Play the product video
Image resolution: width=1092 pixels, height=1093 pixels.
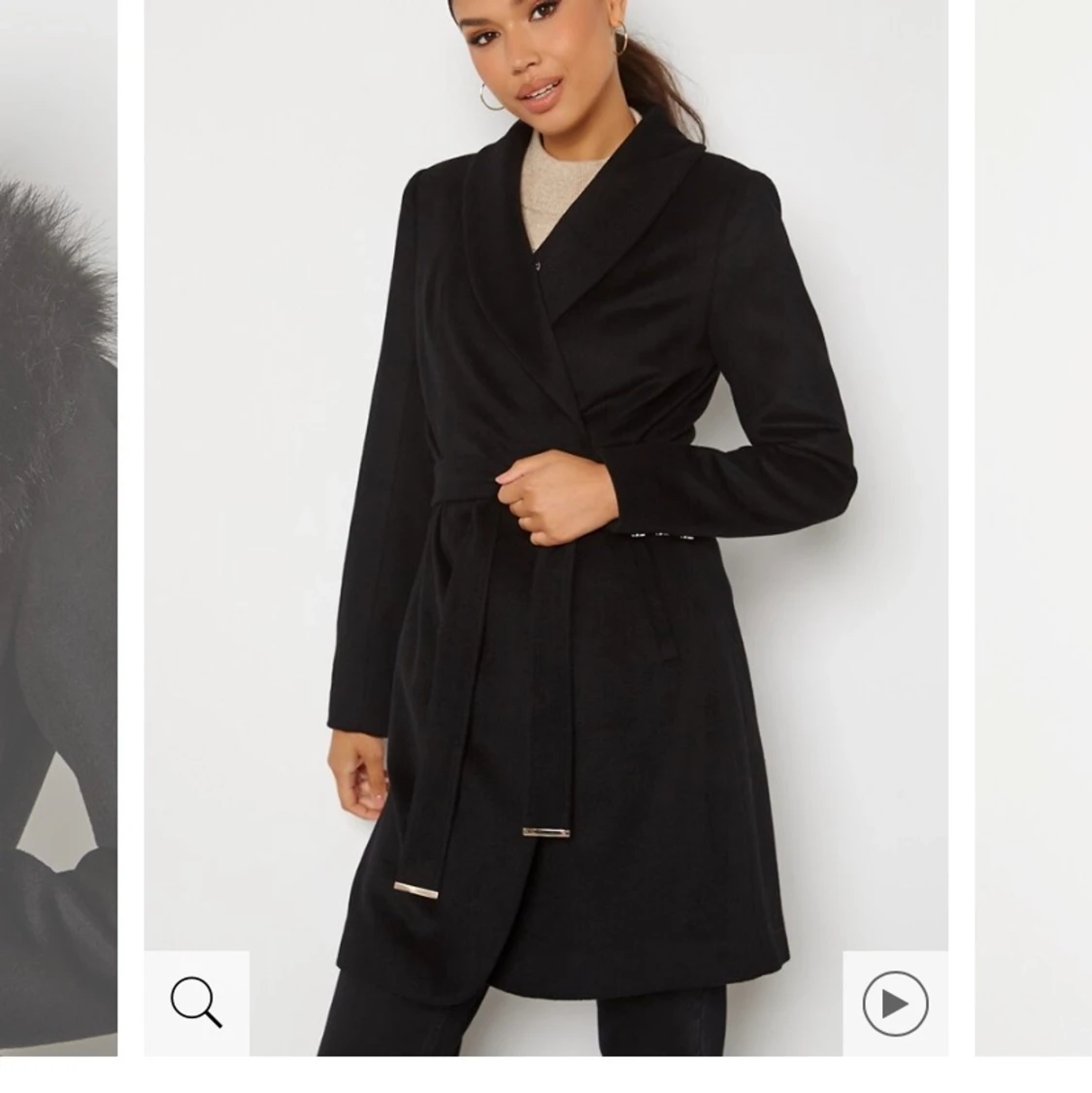tap(895, 1003)
